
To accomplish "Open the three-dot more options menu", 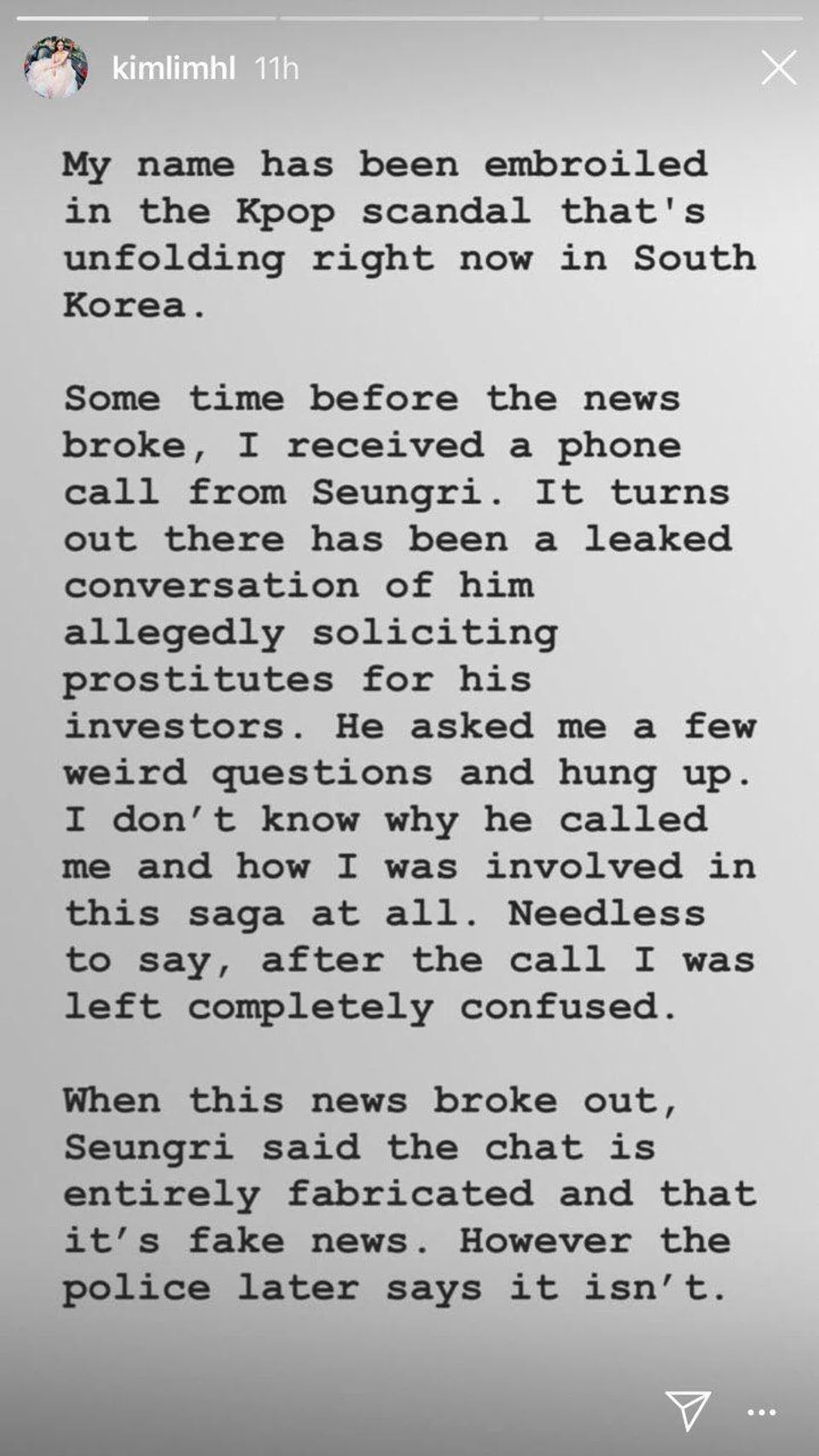I will (761, 1412).
